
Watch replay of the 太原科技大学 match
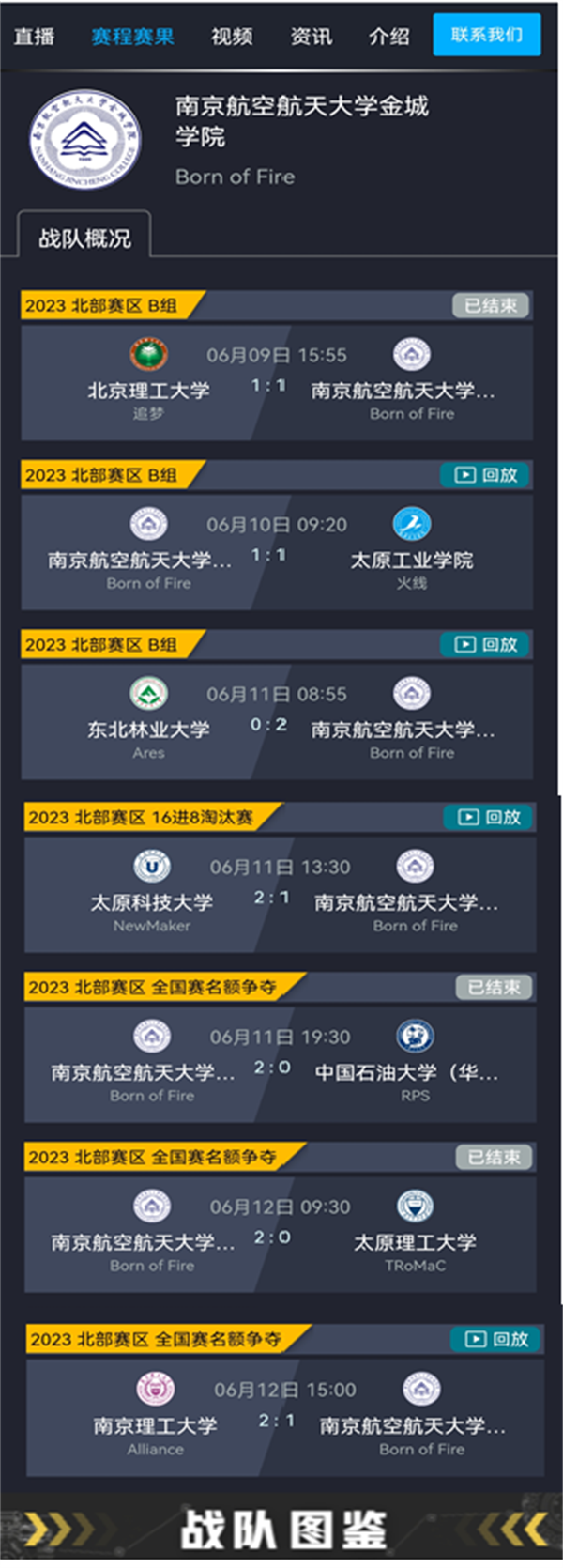pyautogui.click(x=489, y=818)
